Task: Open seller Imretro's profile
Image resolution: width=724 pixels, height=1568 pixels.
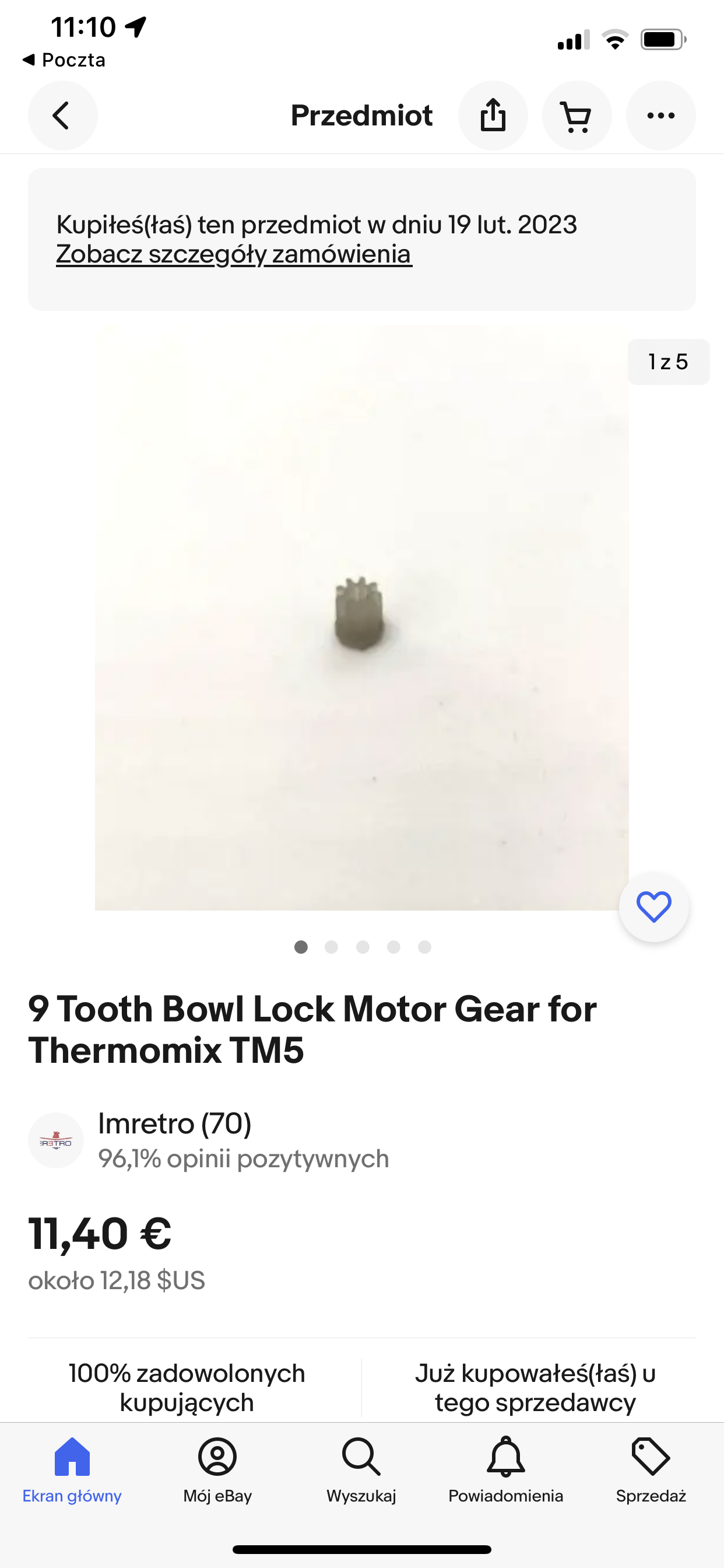Action: point(174,1123)
